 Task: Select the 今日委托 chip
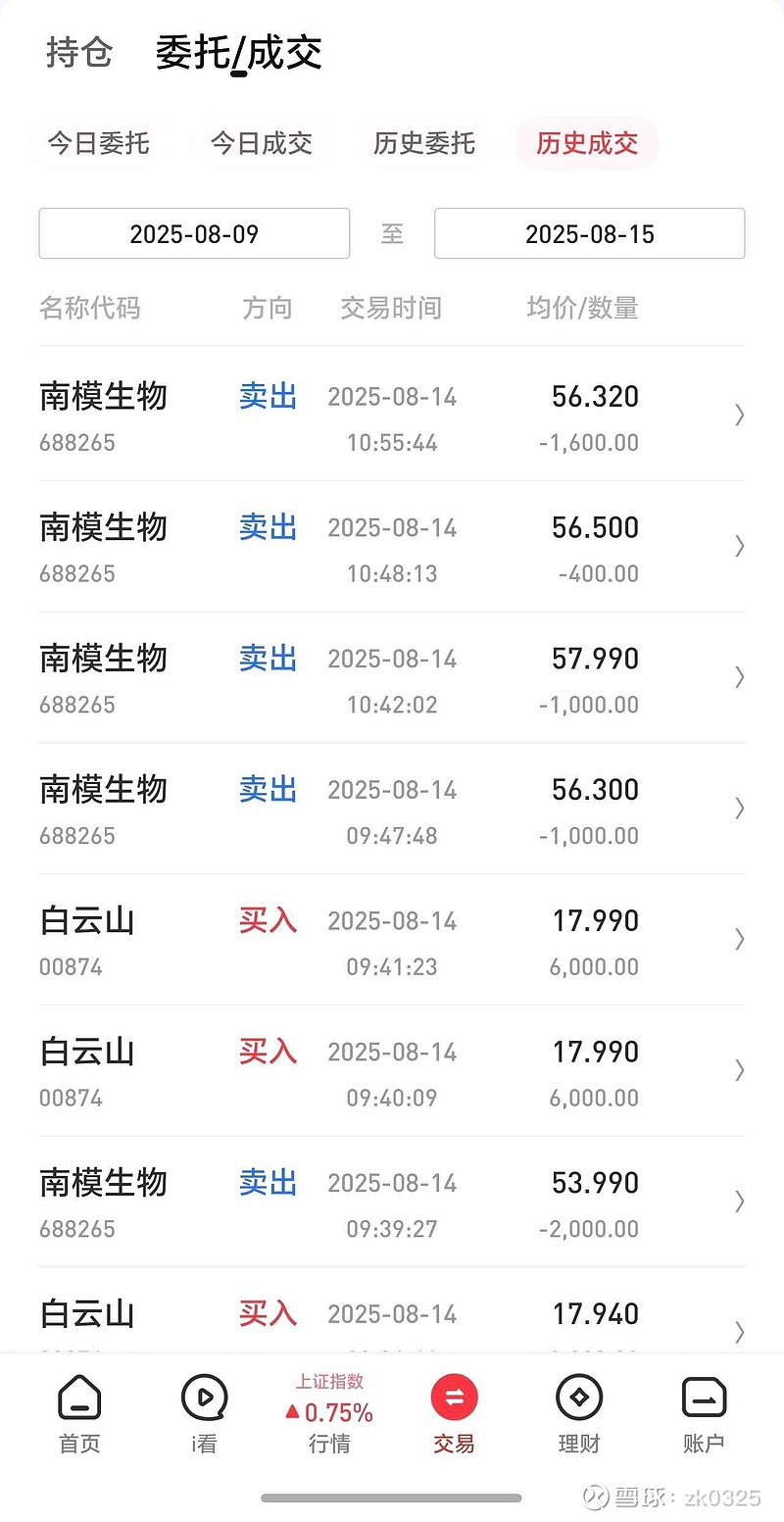point(98,143)
